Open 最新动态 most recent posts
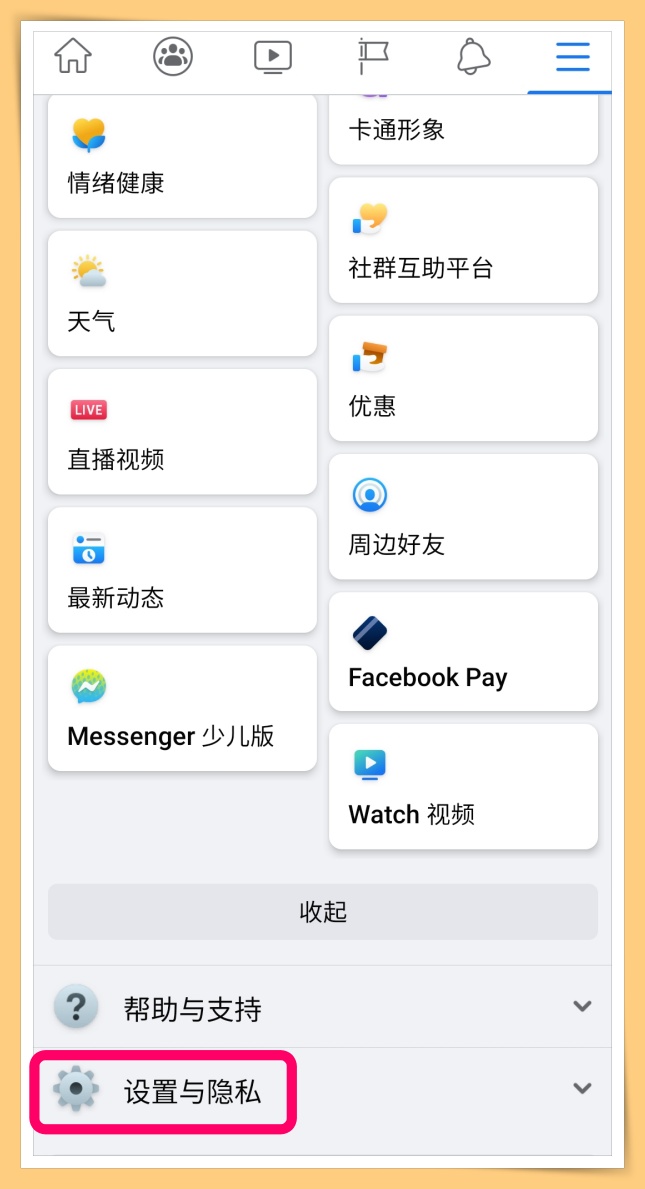 coord(182,570)
